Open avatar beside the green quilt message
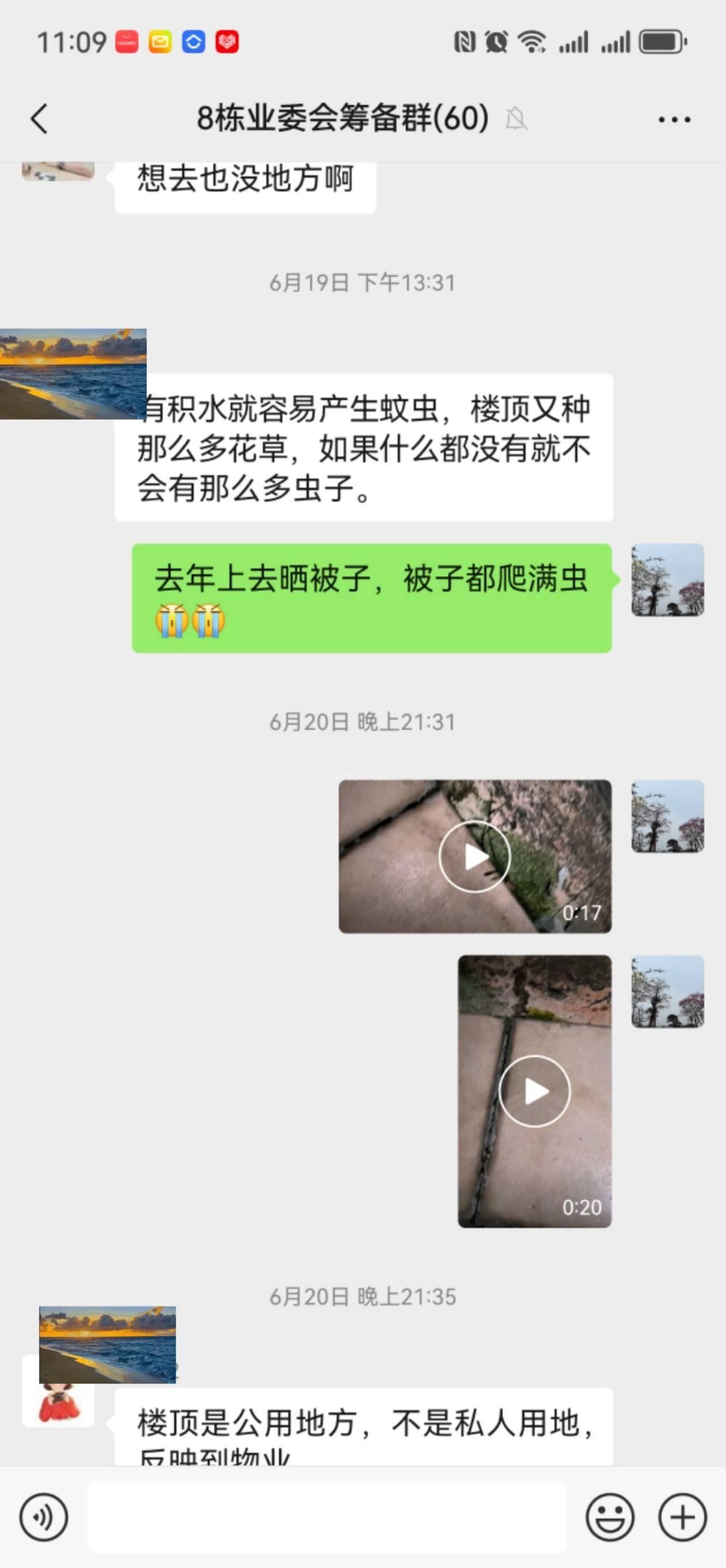 coord(667,580)
